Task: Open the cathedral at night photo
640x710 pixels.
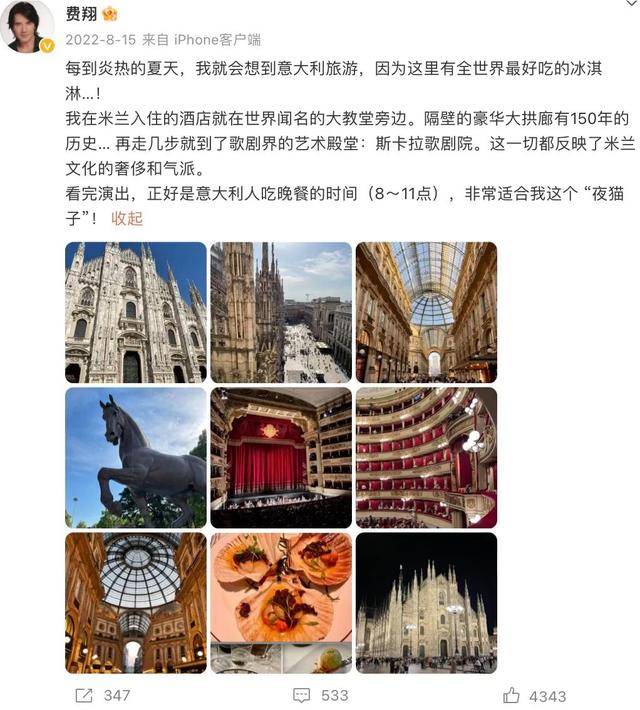Action: 426,602
